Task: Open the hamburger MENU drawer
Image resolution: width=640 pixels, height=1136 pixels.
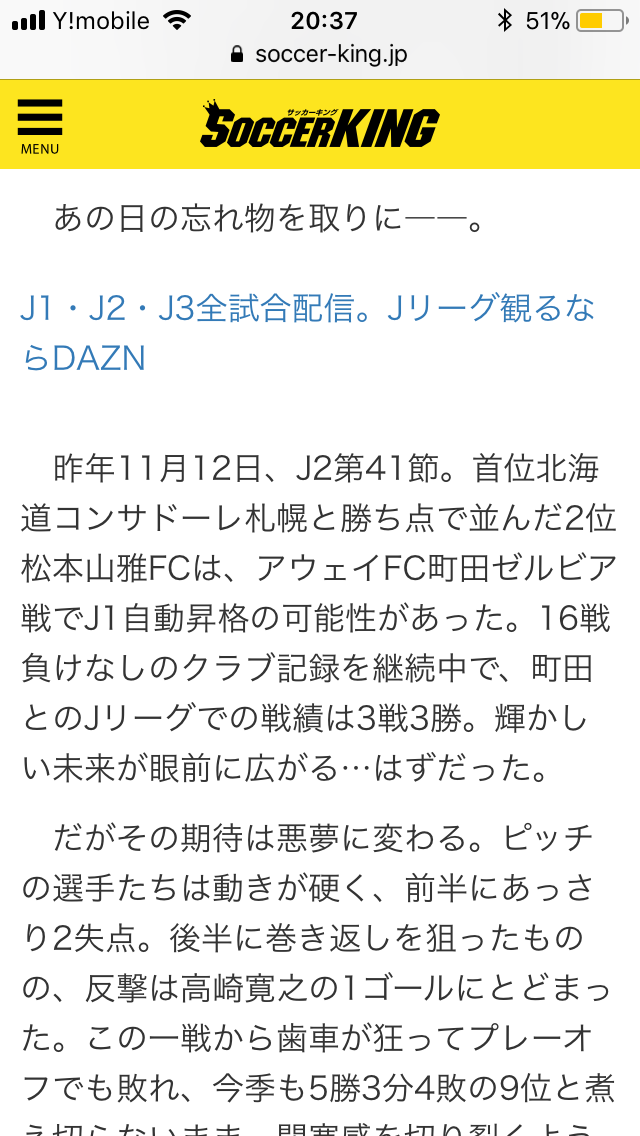Action: point(40,125)
